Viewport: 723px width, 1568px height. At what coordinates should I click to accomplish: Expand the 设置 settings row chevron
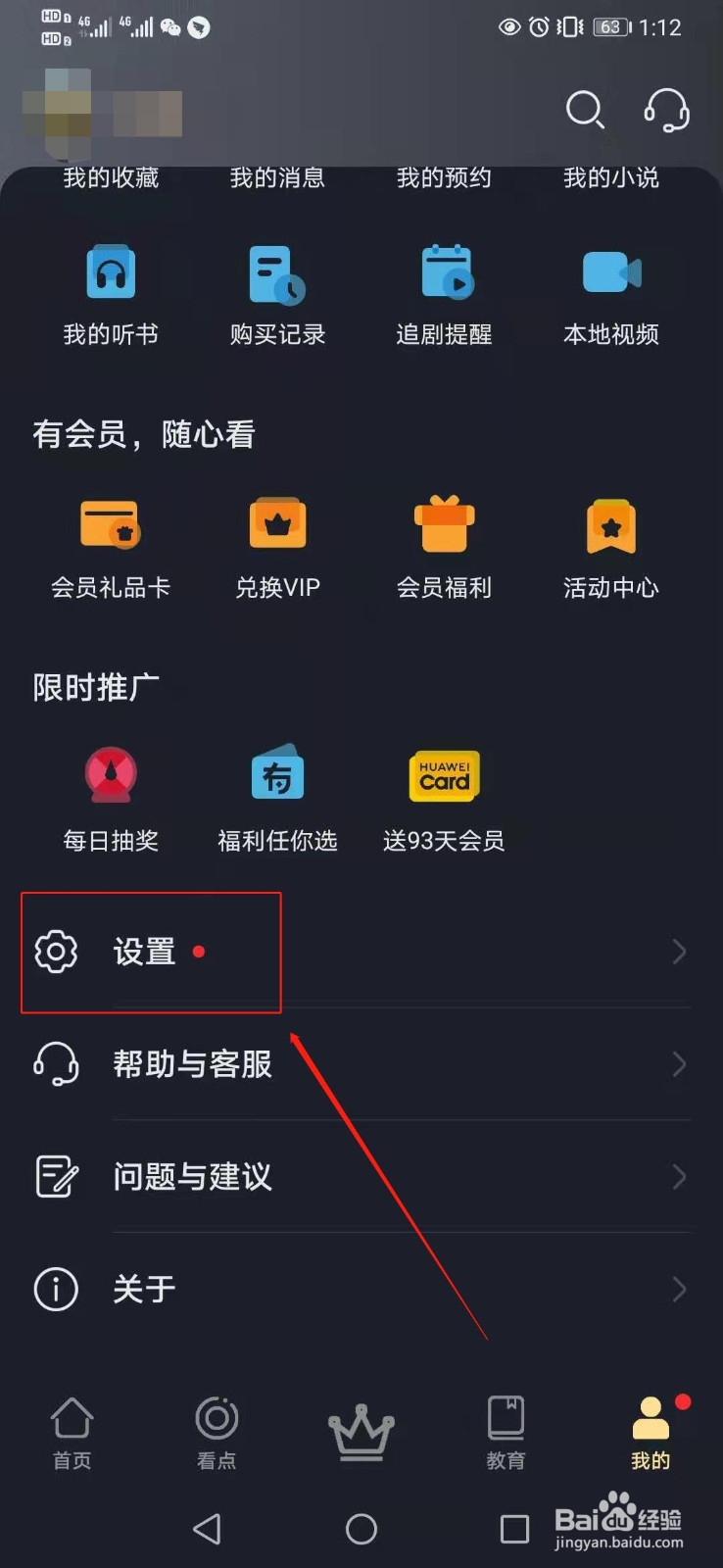click(679, 951)
